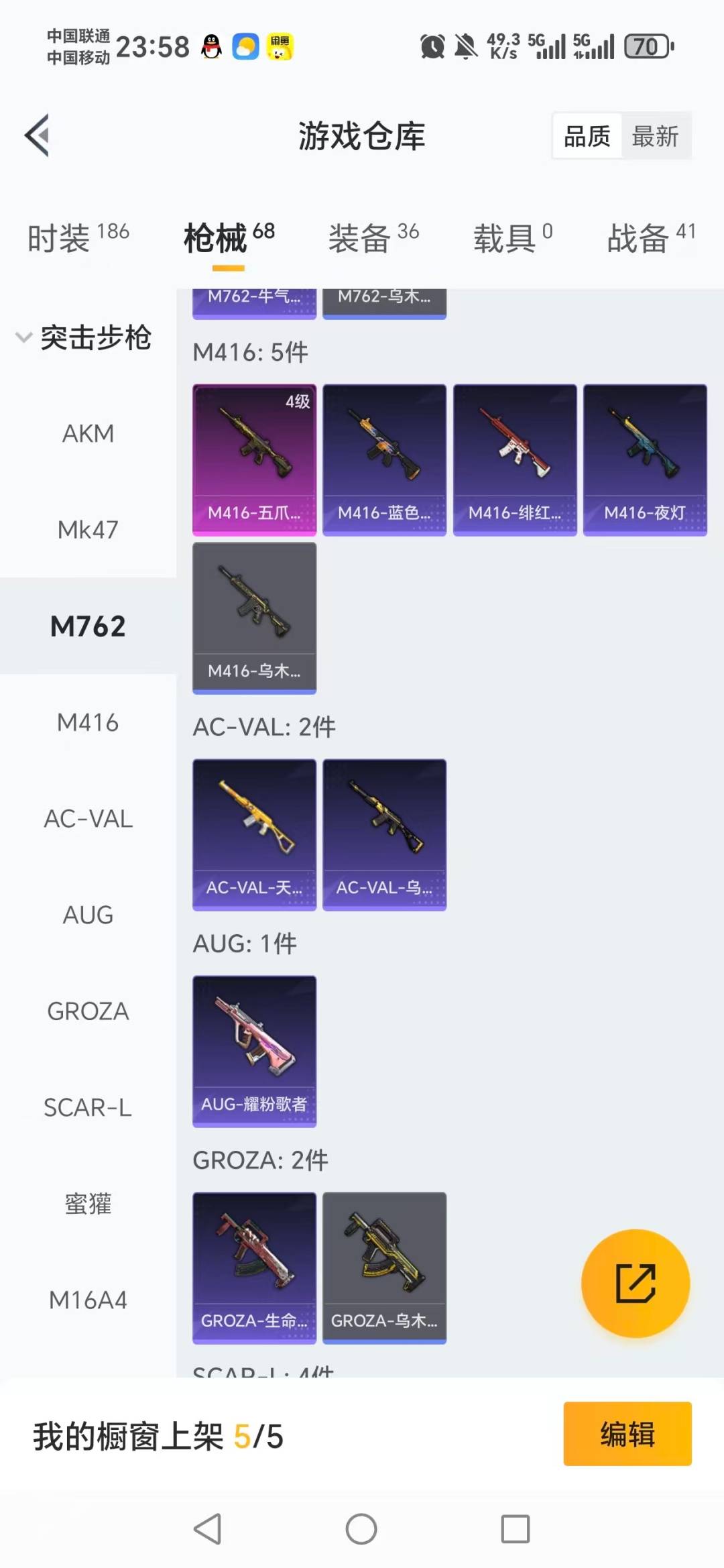Open the GROZA-生命 skin tile
The image size is (724, 1568).
pyautogui.click(x=254, y=1268)
